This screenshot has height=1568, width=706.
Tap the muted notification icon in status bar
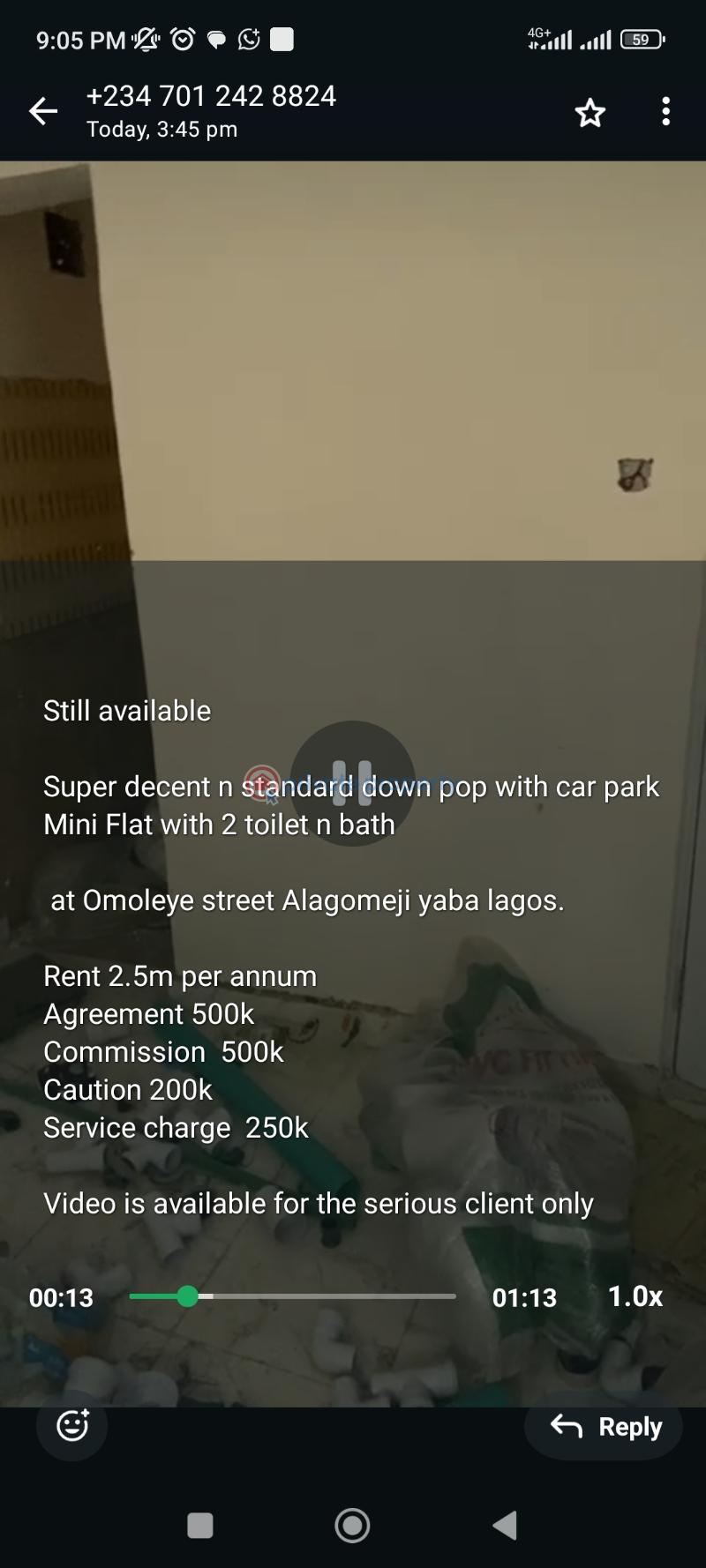pos(146,39)
